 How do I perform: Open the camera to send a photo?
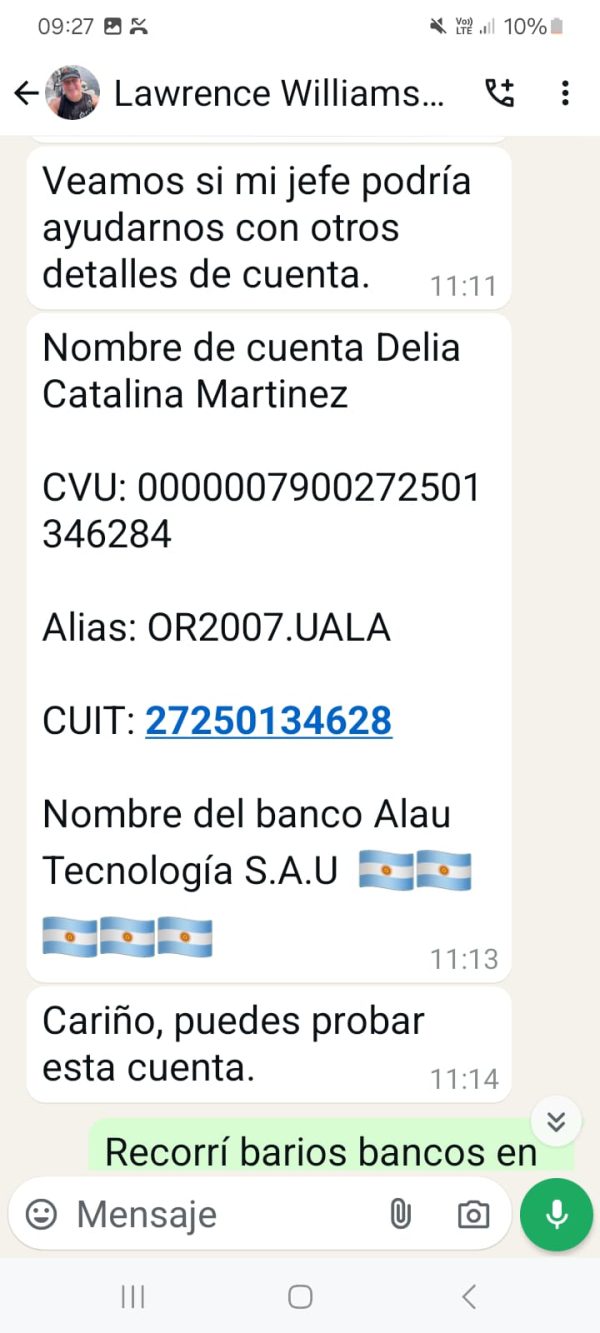coord(473,1215)
